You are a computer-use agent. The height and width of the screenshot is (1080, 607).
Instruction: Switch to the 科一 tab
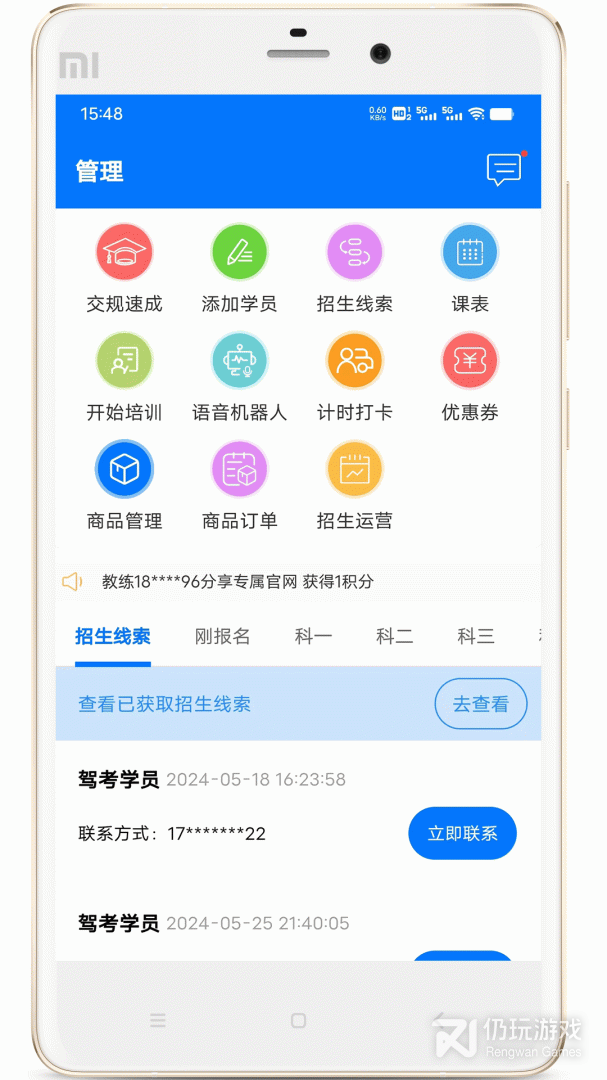tap(313, 636)
